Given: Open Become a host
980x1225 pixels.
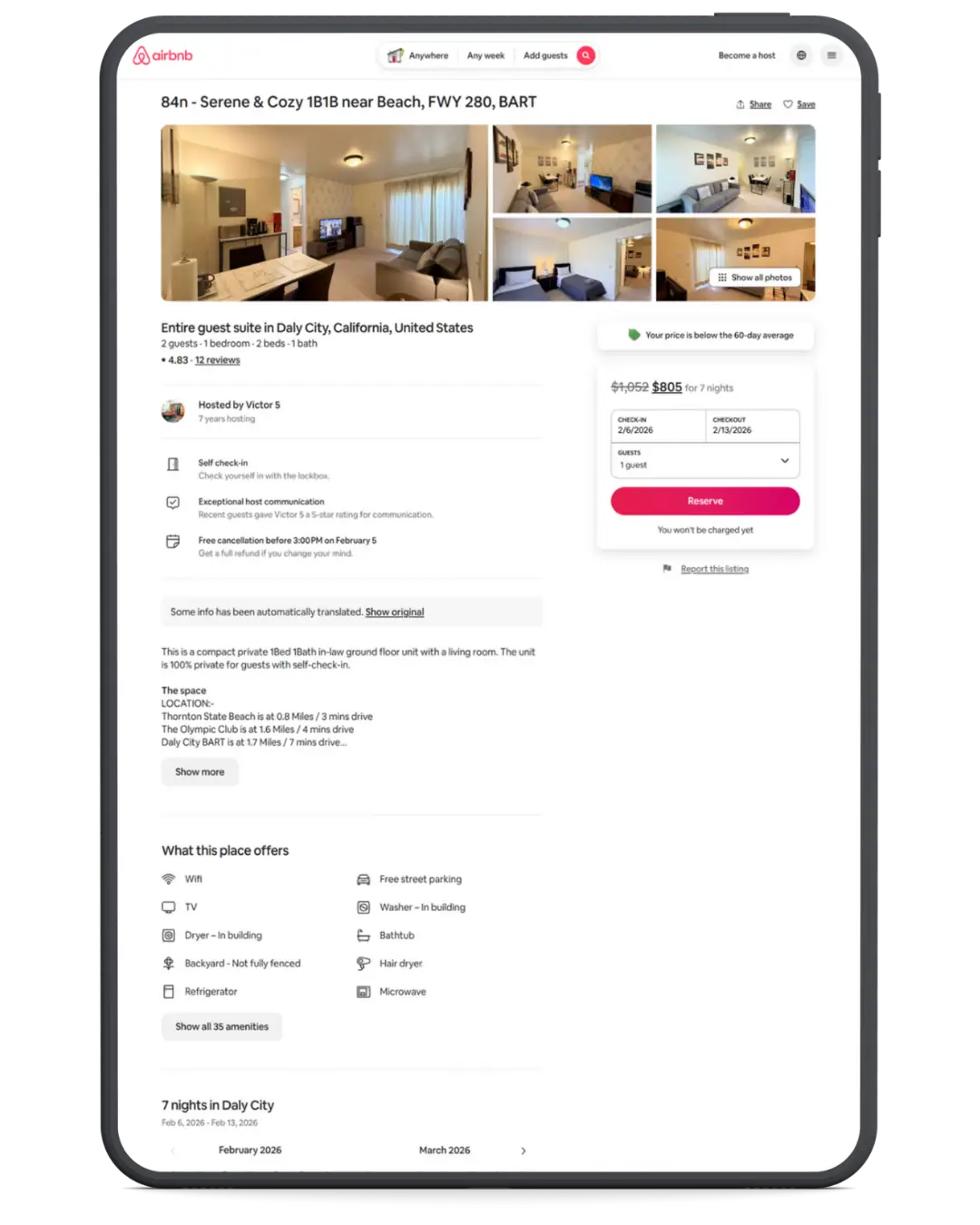Looking at the screenshot, I should [747, 55].
